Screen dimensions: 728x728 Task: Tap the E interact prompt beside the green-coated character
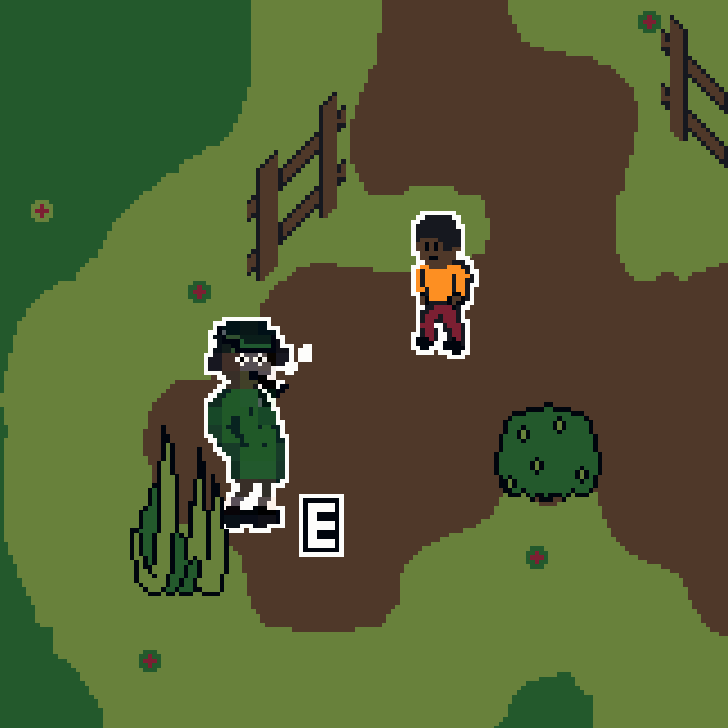click(x=321, y=525)
